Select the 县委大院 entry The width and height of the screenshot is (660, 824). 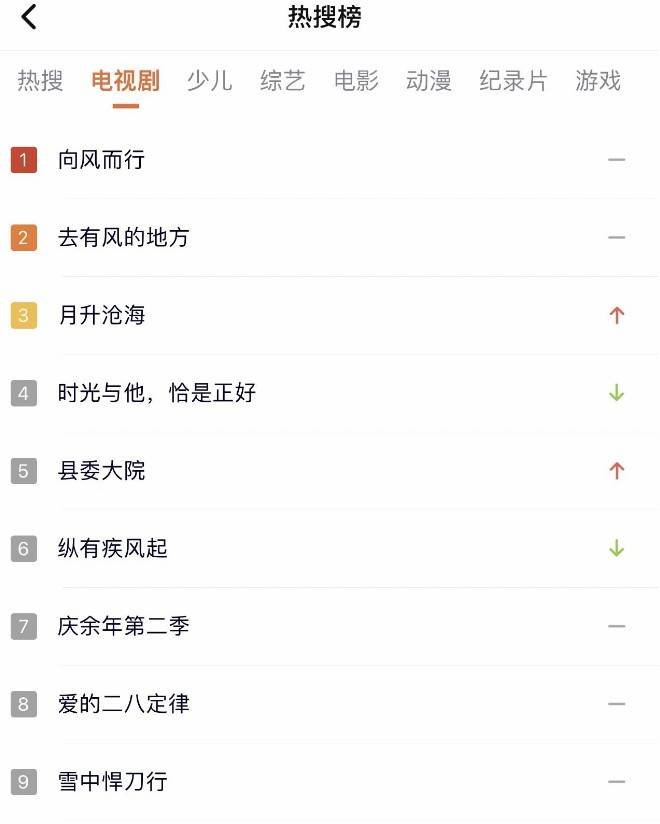click(102, 471)
